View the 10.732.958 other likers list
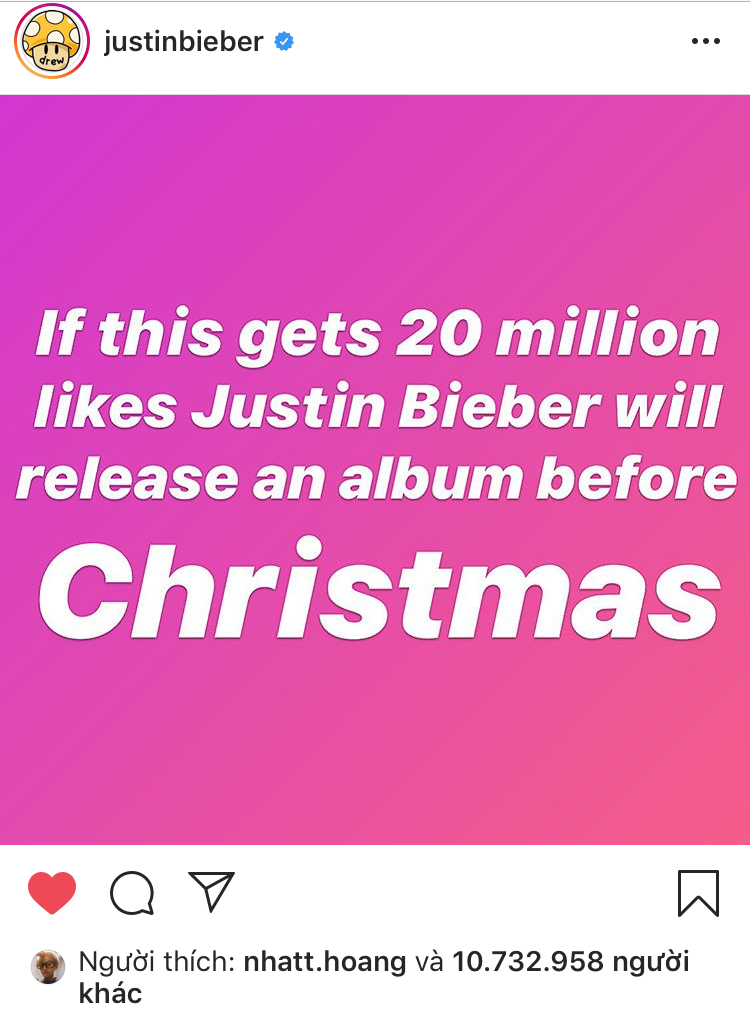The width and height of the screenshot is (750, 1017). click(x=570, y=963)
